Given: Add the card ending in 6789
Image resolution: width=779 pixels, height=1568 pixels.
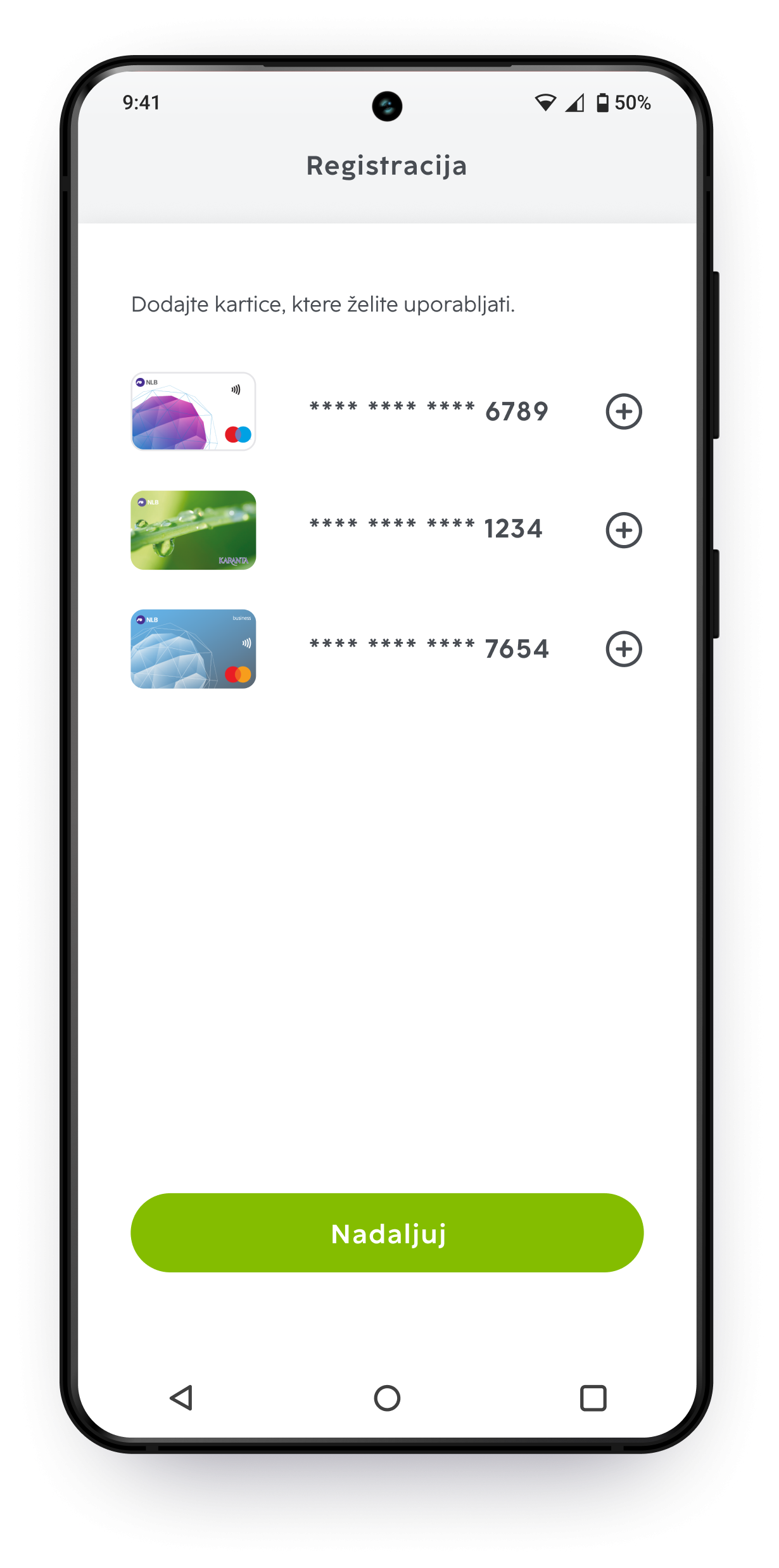Looking at the screenshot, I should click(624, 411).
